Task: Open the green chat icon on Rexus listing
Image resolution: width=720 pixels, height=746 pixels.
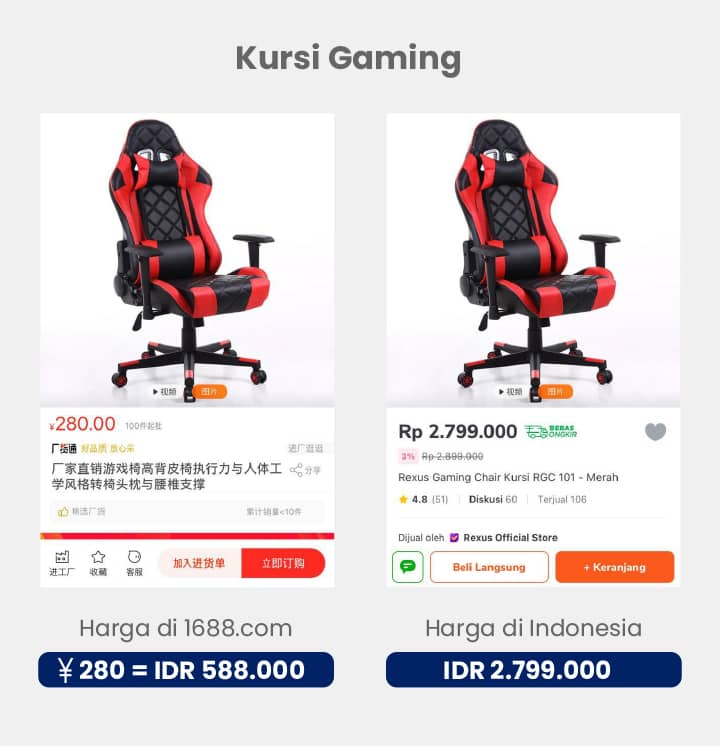Action: (408, 567)
